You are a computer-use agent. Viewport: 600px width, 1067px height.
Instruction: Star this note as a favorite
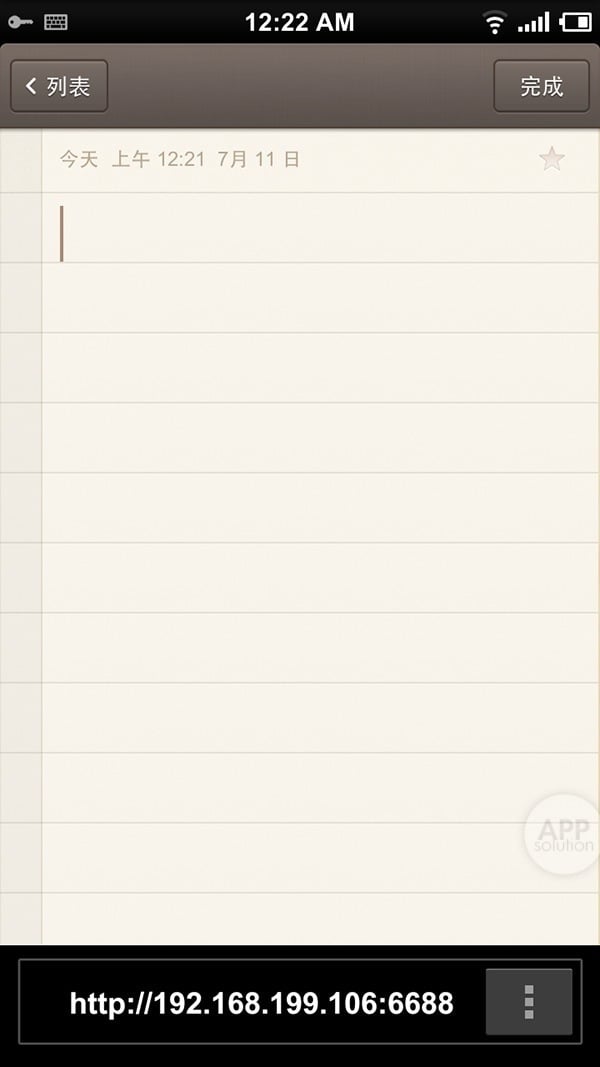tap(552, 159)
